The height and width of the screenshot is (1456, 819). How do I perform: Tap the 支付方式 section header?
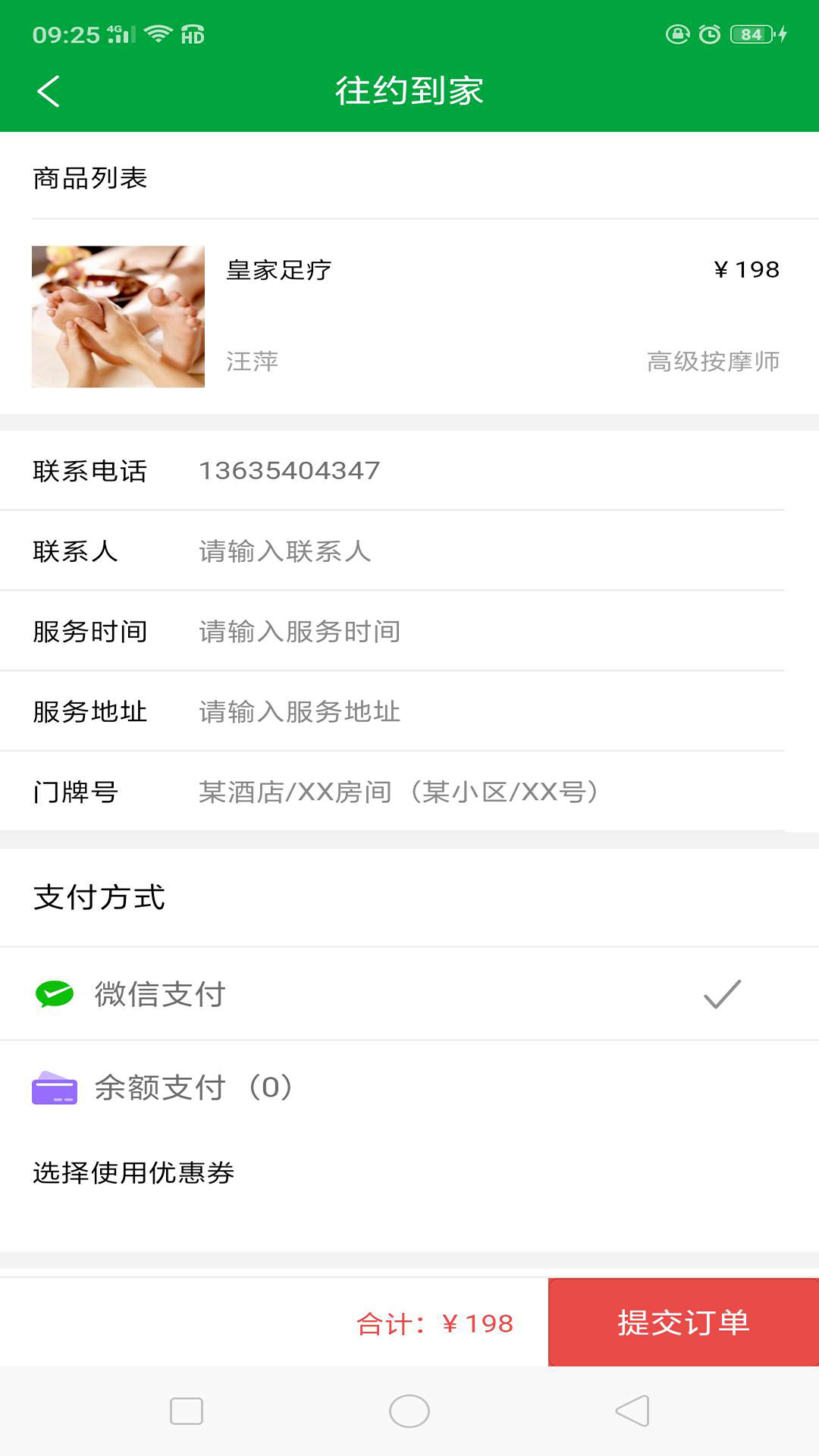point(99,898)
